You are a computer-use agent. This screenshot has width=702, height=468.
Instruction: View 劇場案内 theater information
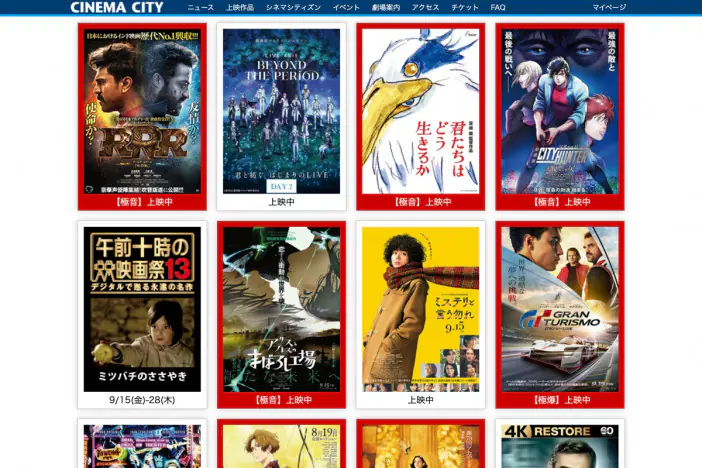(386, 7)
